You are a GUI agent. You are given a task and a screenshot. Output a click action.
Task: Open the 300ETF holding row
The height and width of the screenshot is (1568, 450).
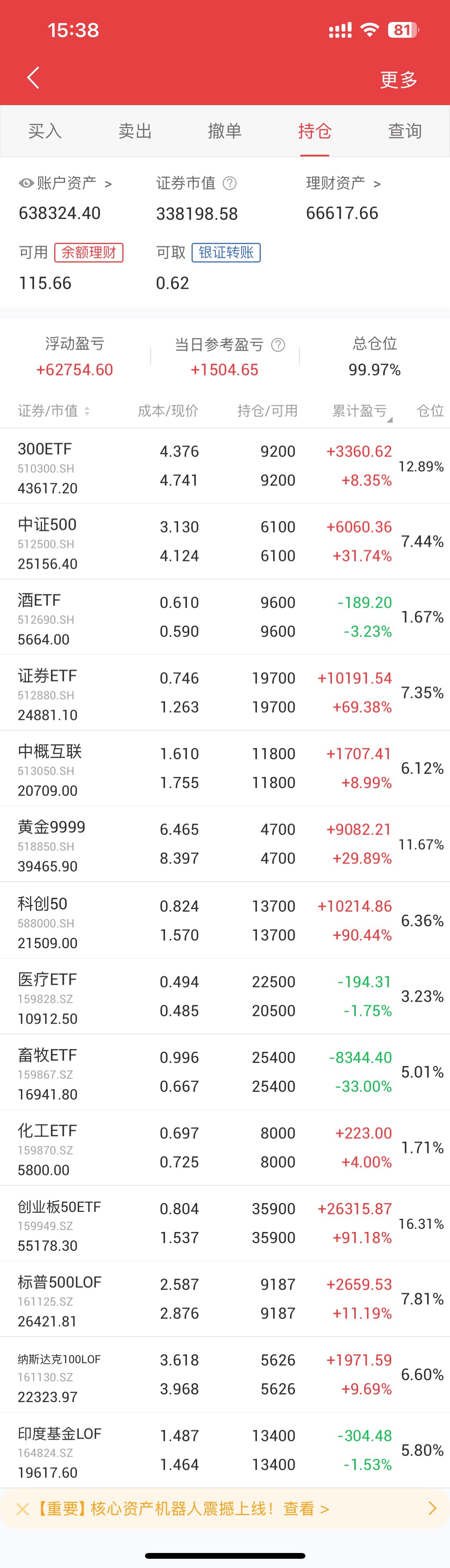[225, 466]
